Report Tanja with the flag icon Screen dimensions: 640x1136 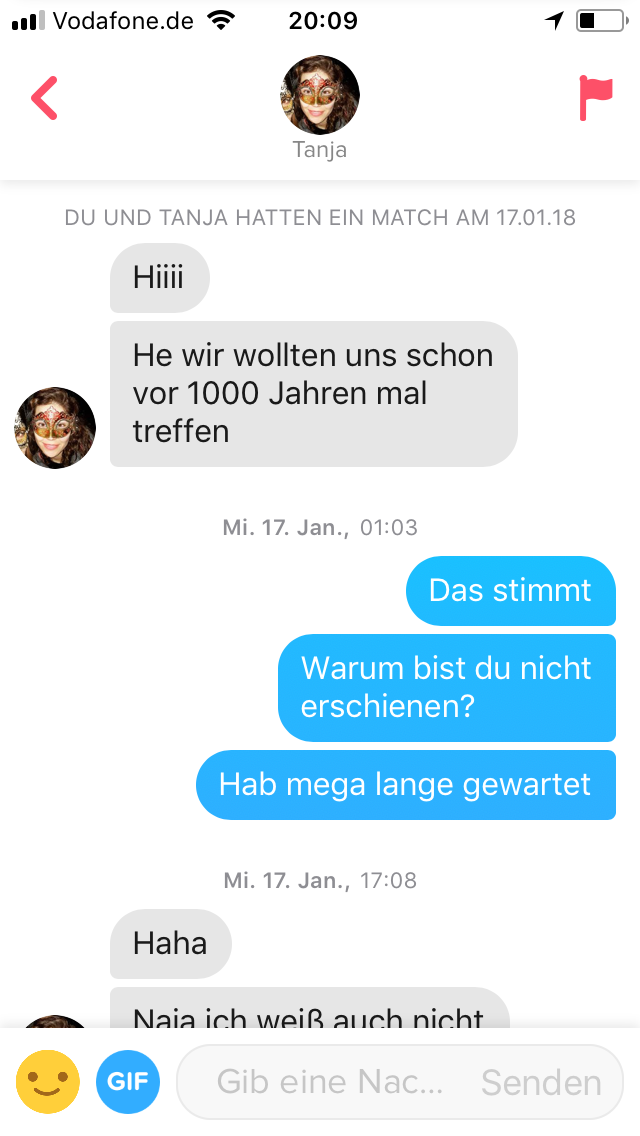point(595,98)
